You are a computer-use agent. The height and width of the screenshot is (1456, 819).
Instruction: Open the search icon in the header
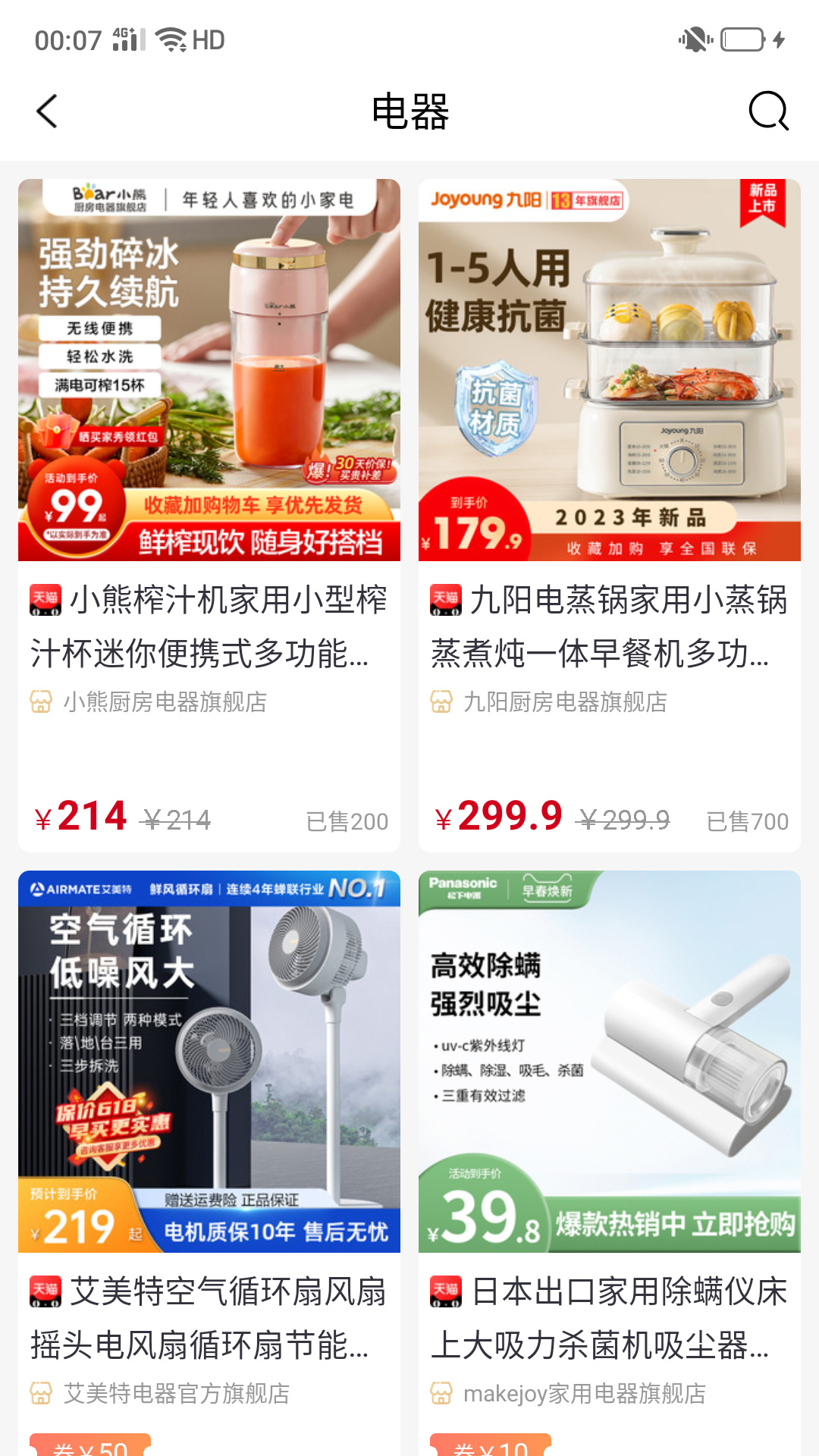click(x=768, y=111)
